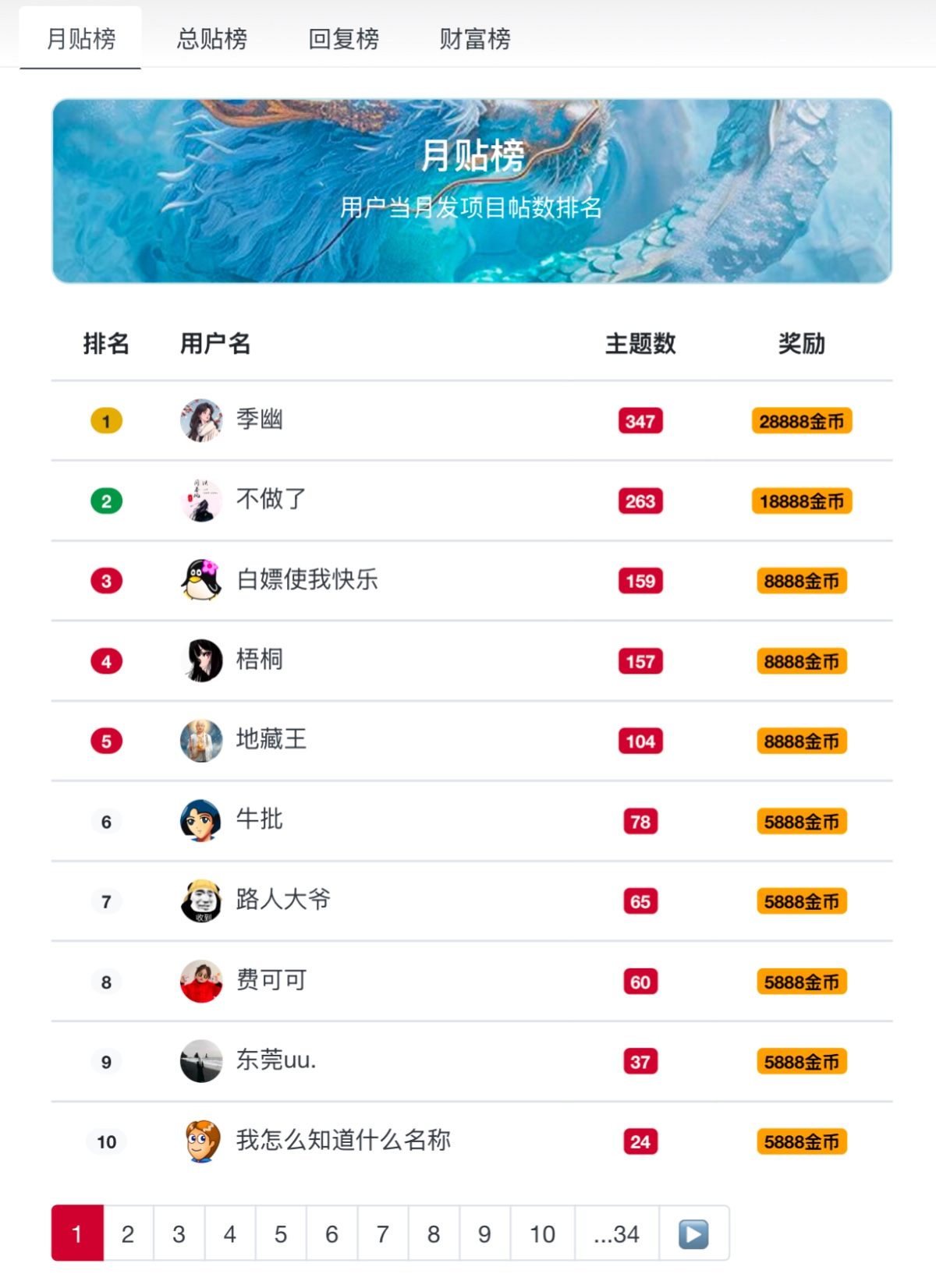Go to page 7
Image resolution: width=936 pixels, height=1288 pixels.
pos(382,1233)
